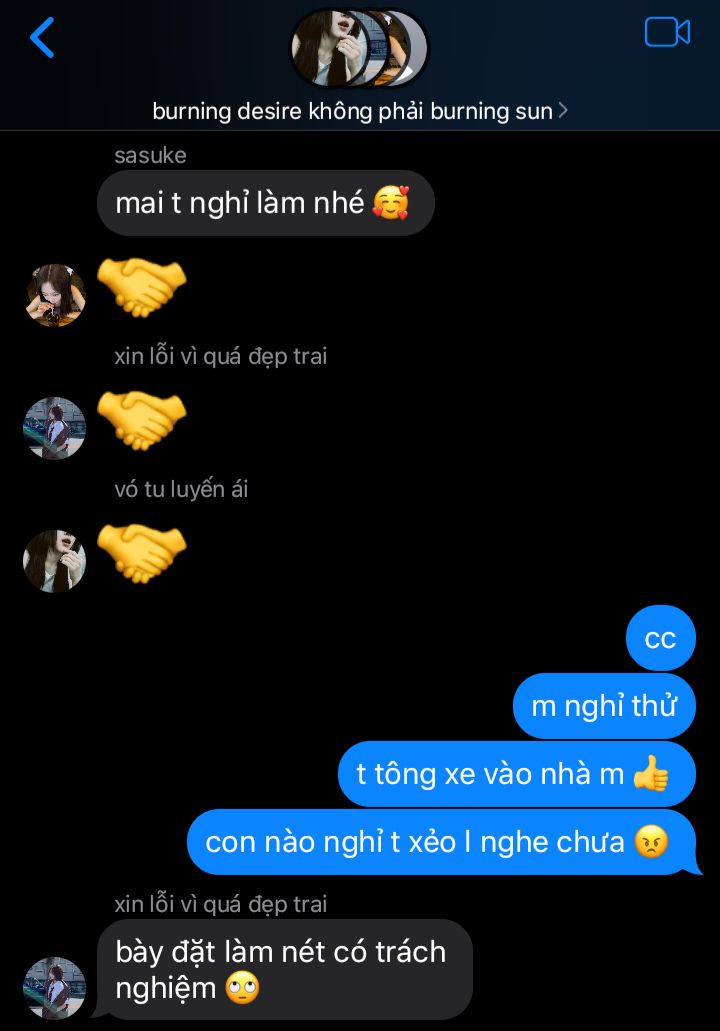The width and height of the screenshot is (720, 1031).
Task: Tap the avatar beside "bày đặt làm nét" message
Action: 55,988
